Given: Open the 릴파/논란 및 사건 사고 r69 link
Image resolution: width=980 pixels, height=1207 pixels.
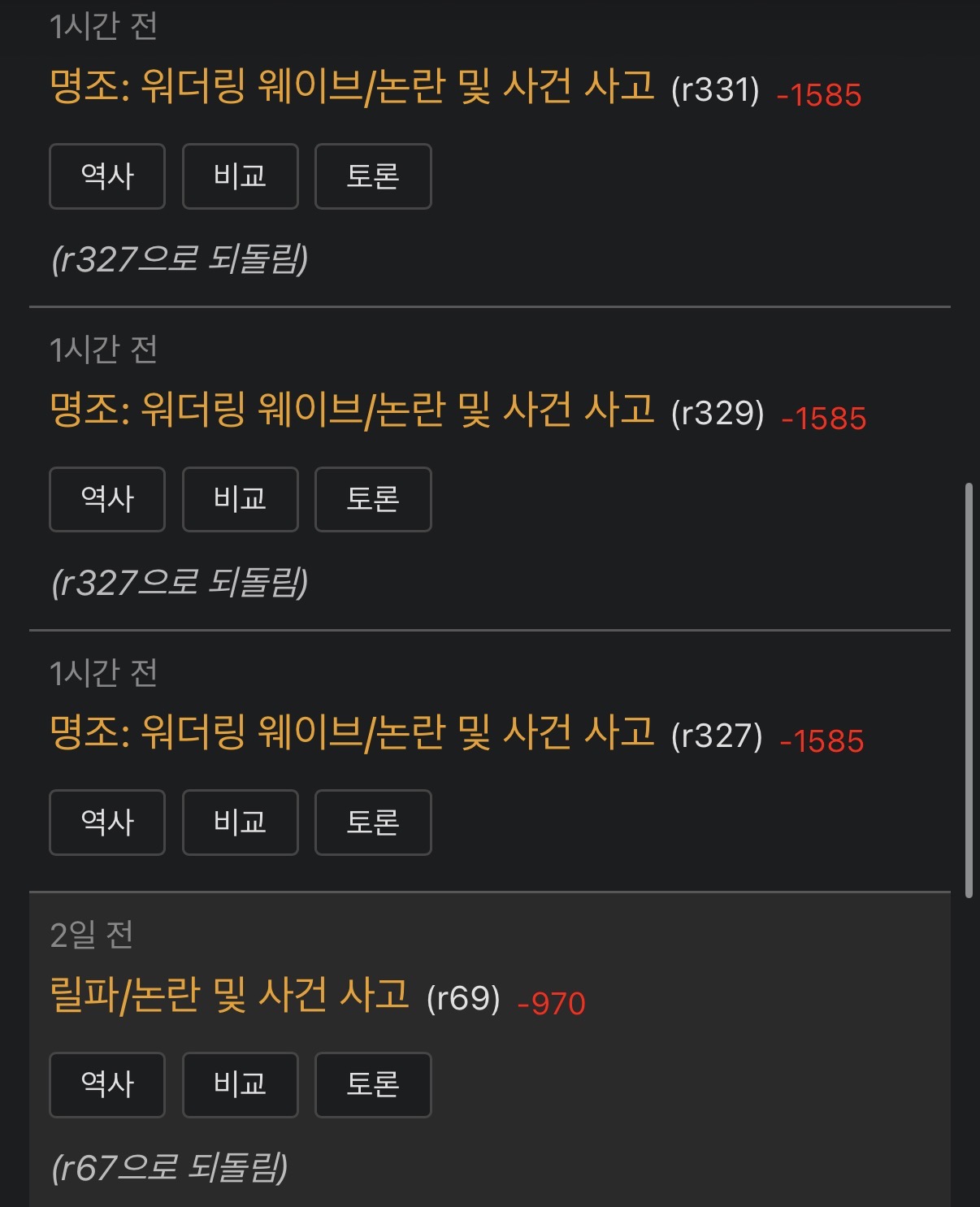Looking at the screenshot, I should tap(229, 995).
